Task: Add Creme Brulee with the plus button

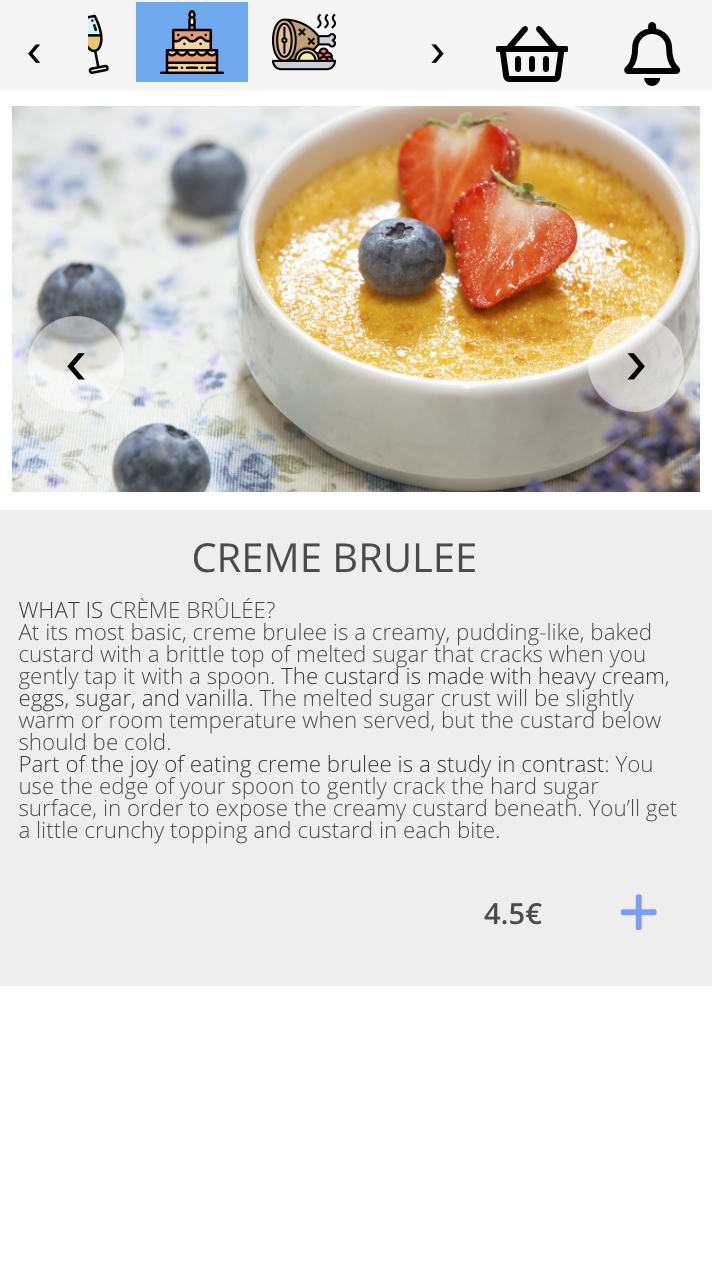Action: 638,912
